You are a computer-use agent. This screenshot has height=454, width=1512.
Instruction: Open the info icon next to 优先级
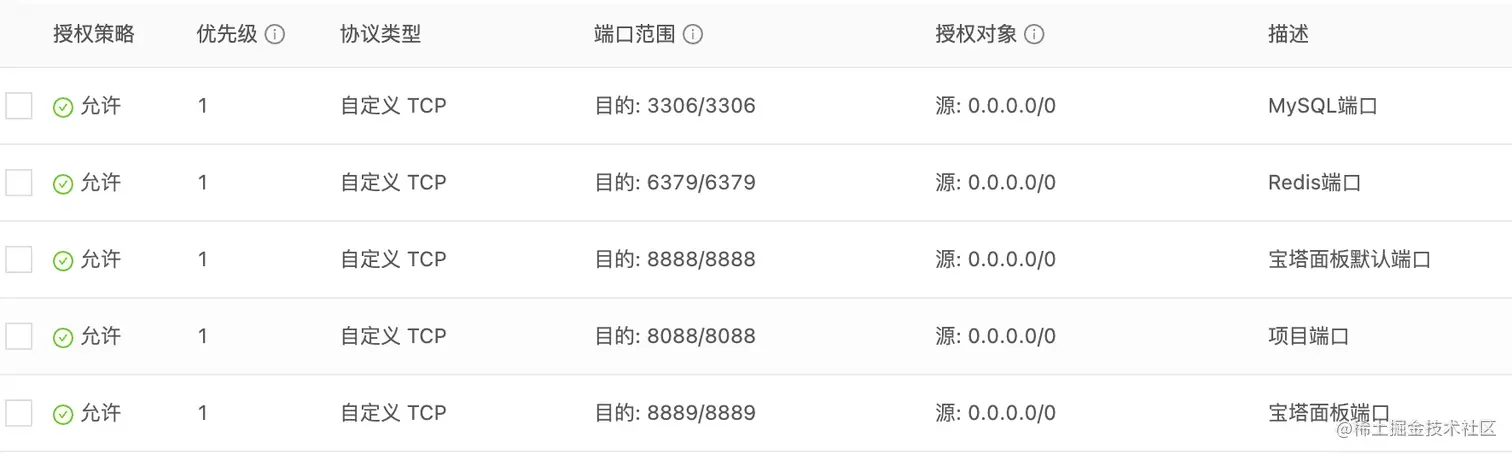[x=275, y=35]
